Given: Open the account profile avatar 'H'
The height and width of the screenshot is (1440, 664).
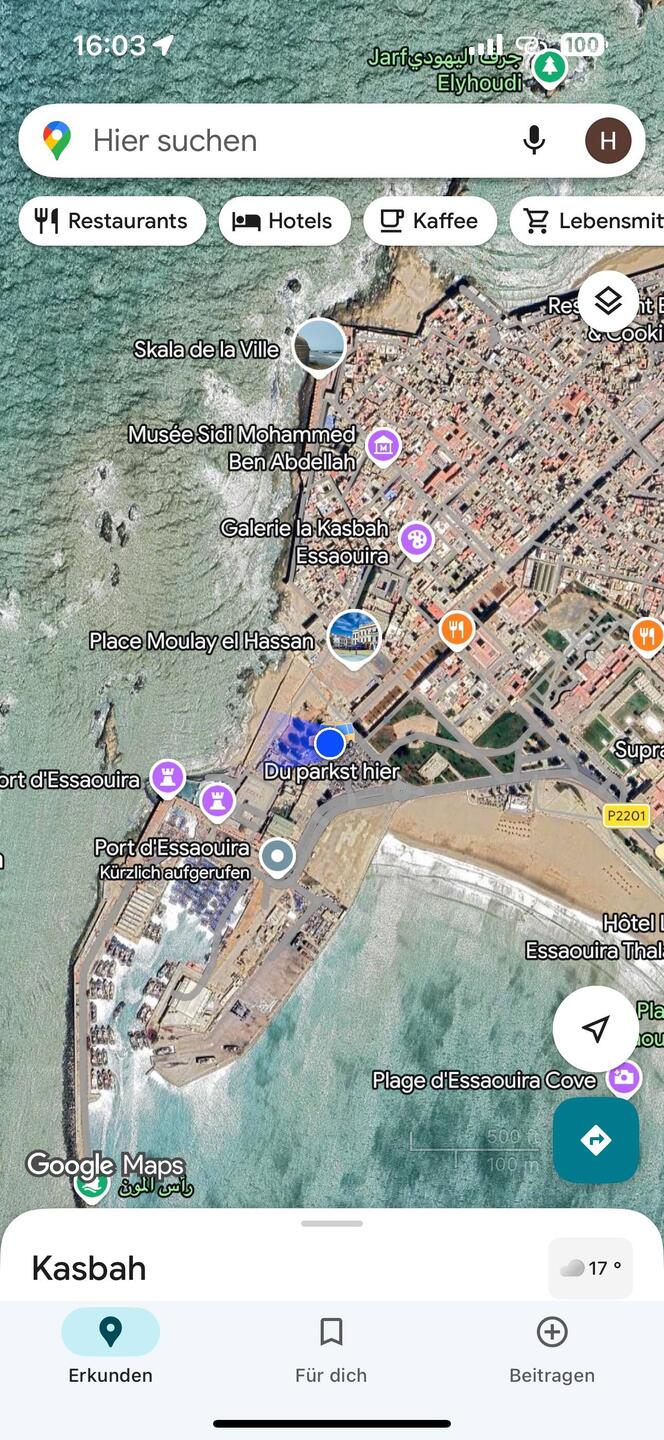Looking at the screenshot, I should coord(607,141).
